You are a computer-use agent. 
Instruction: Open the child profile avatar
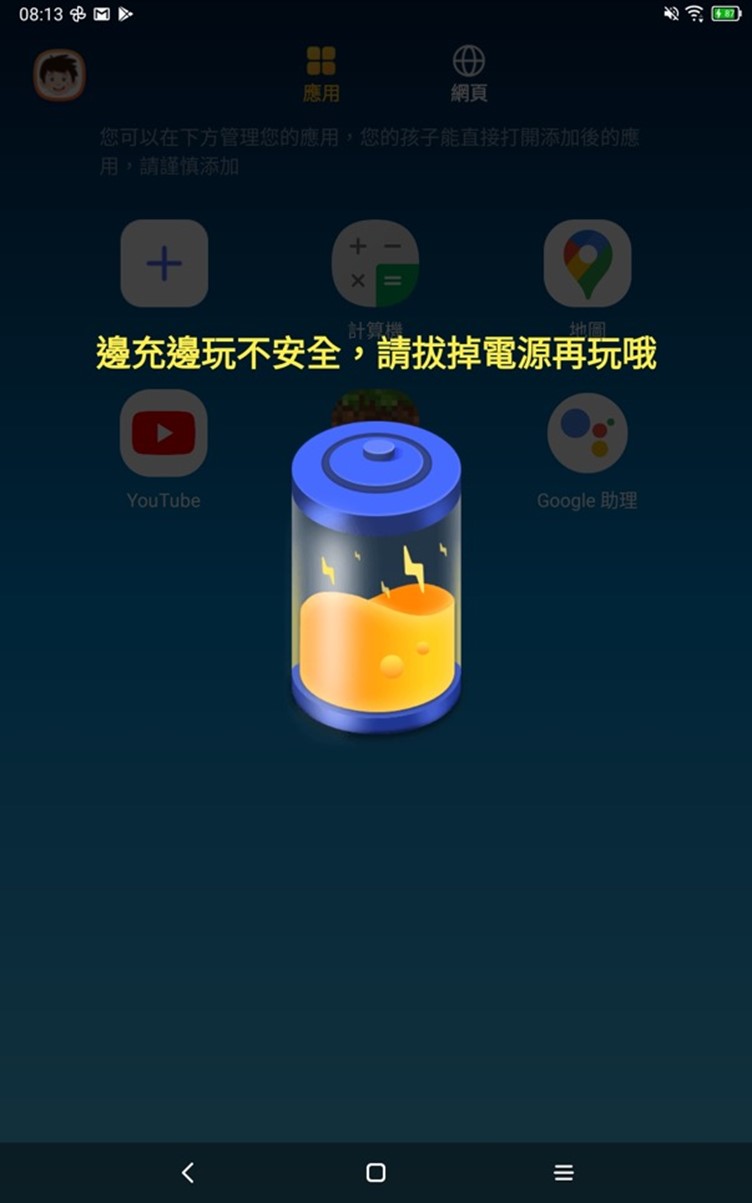point(60,75)
